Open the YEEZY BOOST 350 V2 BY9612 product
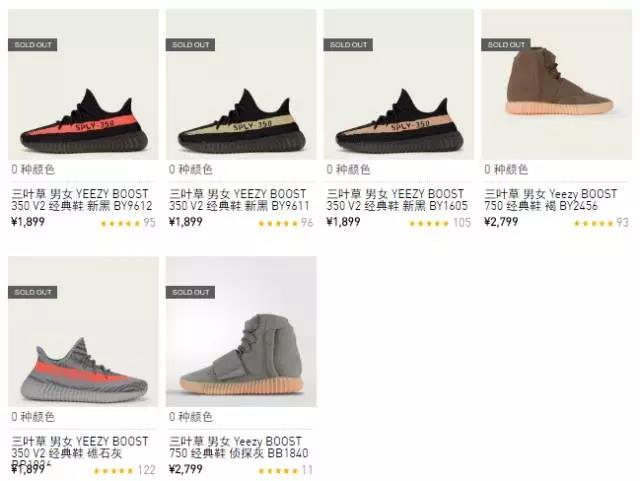Screen dimensions: 640x481 (x=83, y=120)
